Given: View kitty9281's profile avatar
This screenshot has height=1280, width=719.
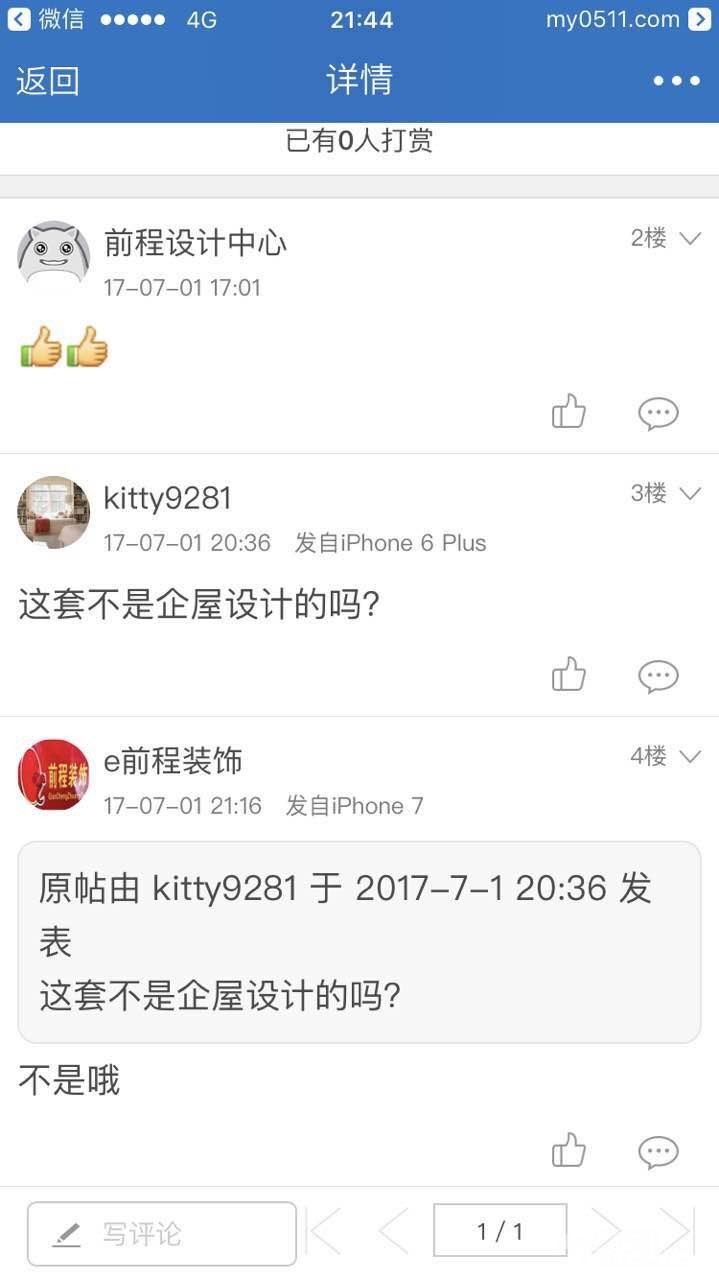Looking at the screenshot, I should (x=54, y=512).
